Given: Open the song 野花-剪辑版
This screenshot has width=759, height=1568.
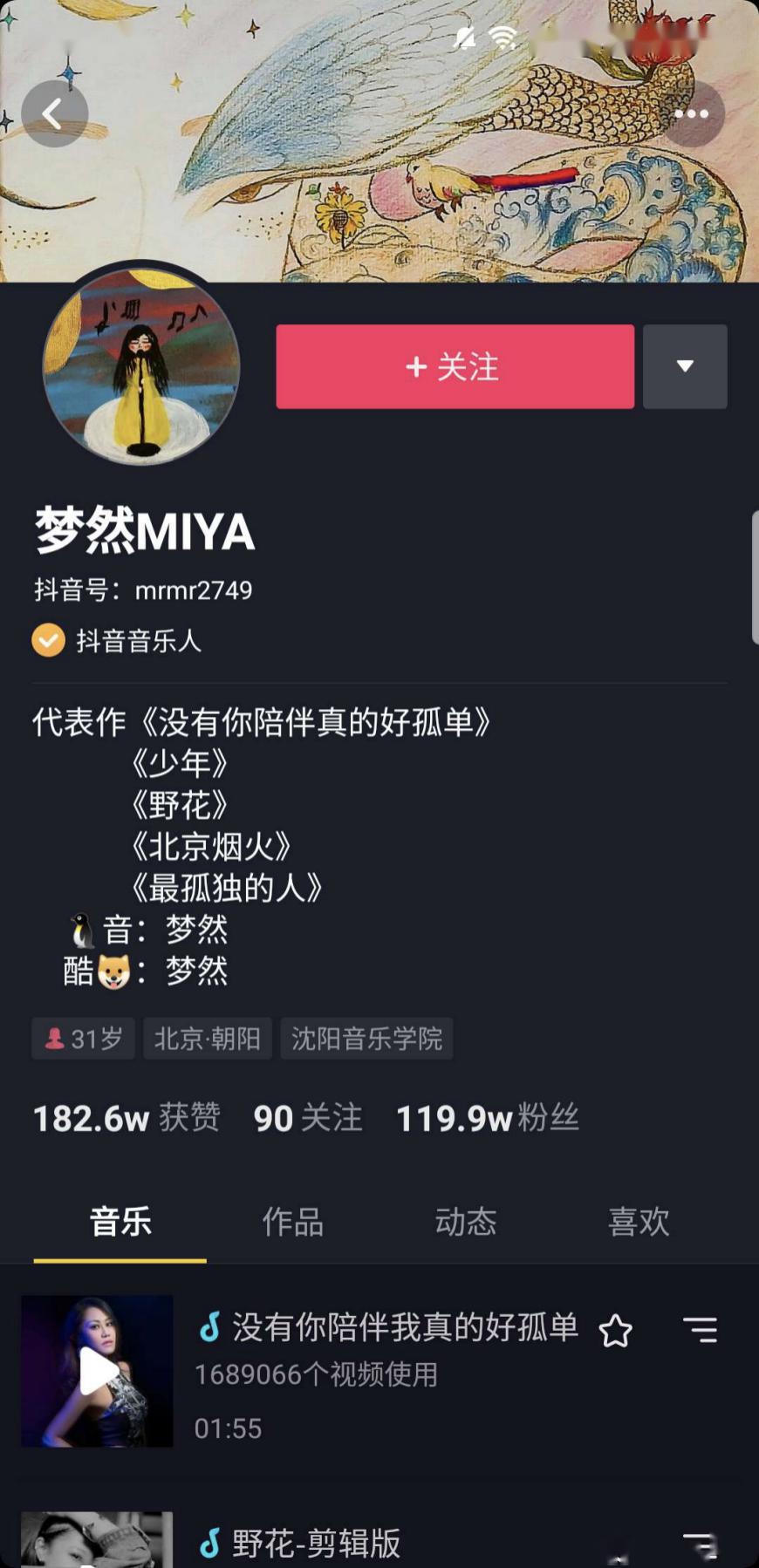Looking at the screenshot, I should click(316, 1544).
